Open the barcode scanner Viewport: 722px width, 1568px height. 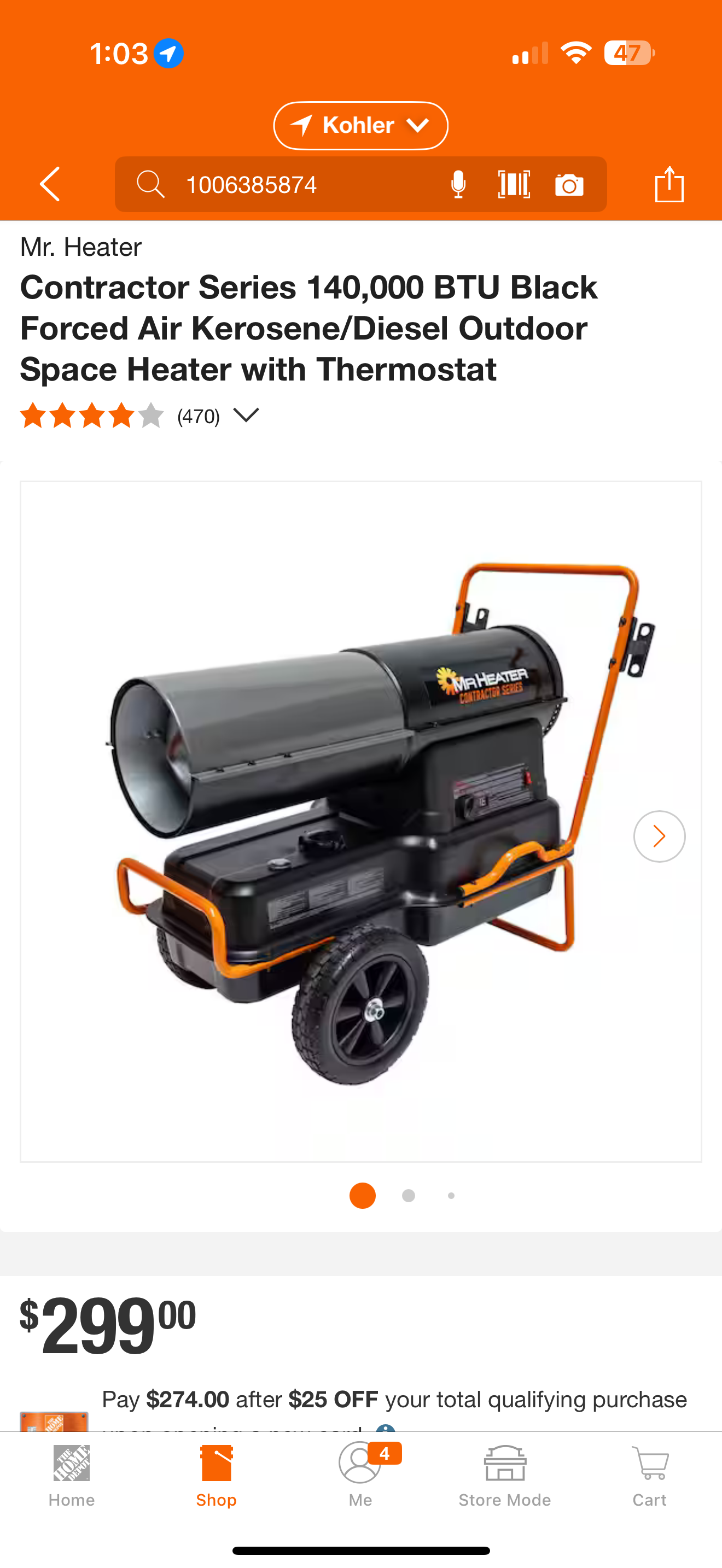pyautogui.click(x=514, y=184)
